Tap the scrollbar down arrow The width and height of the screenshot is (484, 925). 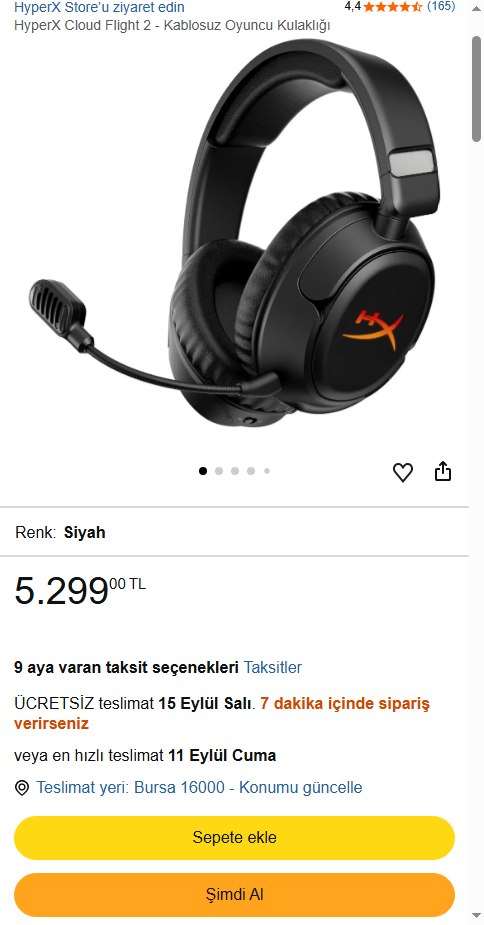coord(477,916)
